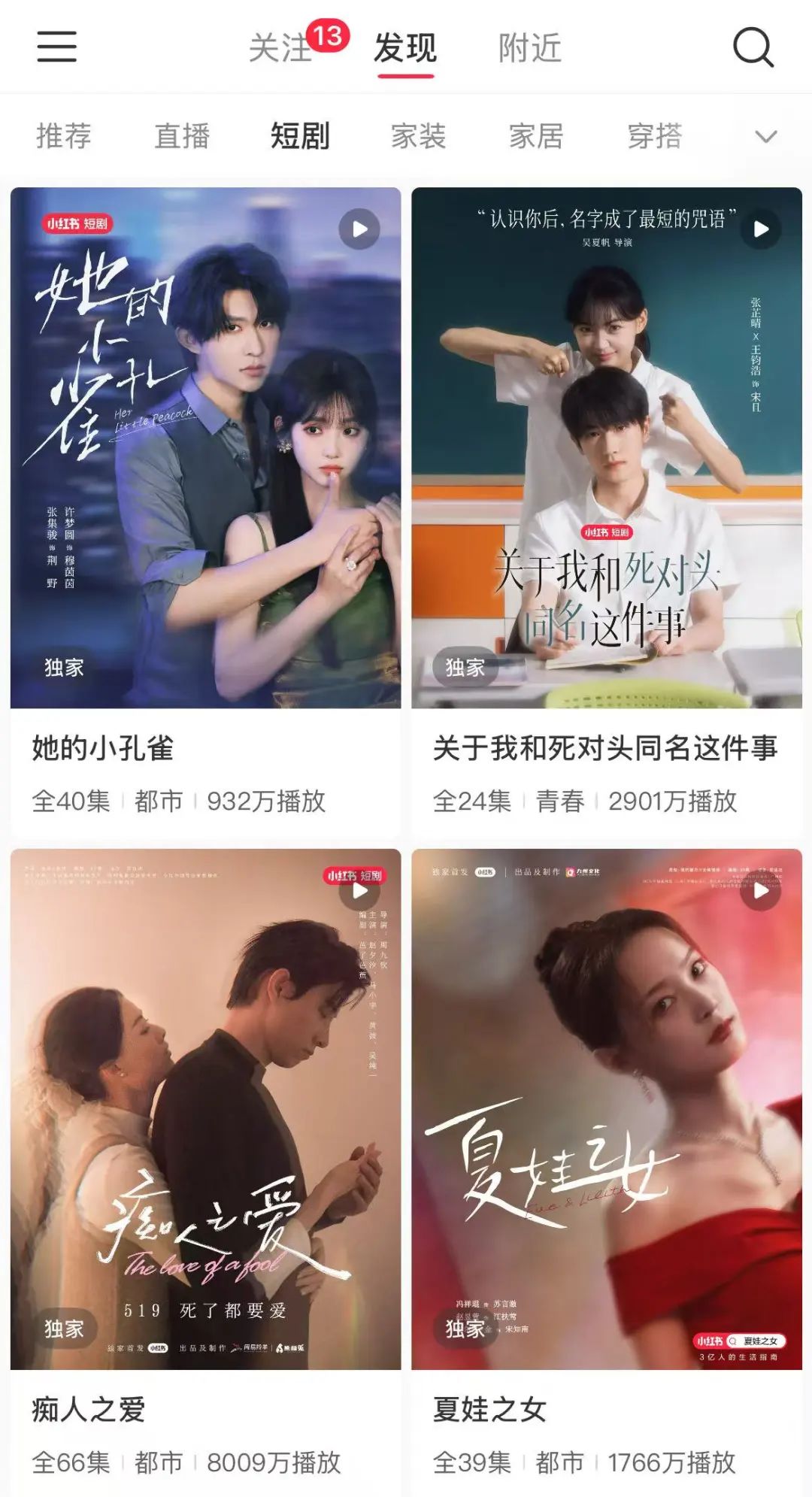Switch to the 关注 tab

tap(280, 48)
